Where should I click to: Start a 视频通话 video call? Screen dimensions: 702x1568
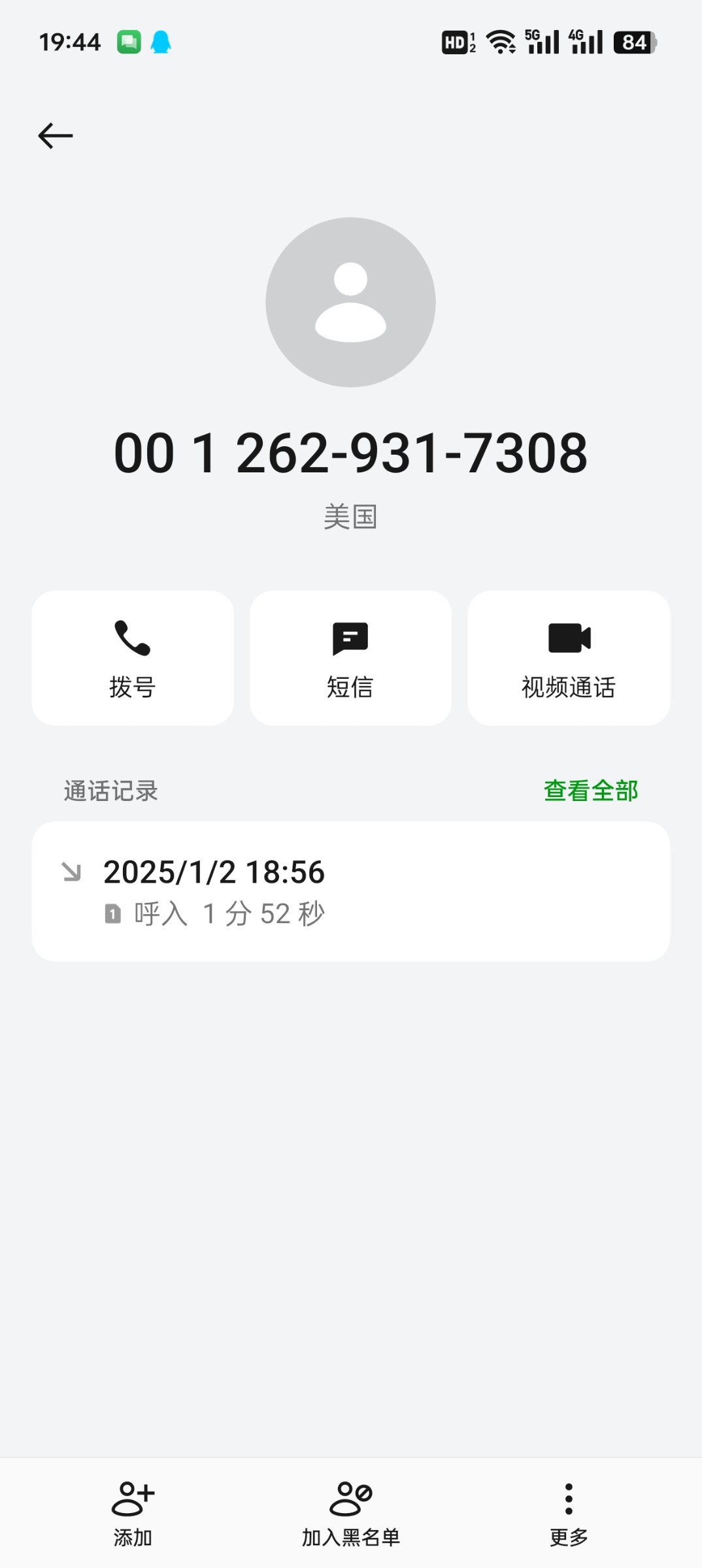tap(569, 658)
